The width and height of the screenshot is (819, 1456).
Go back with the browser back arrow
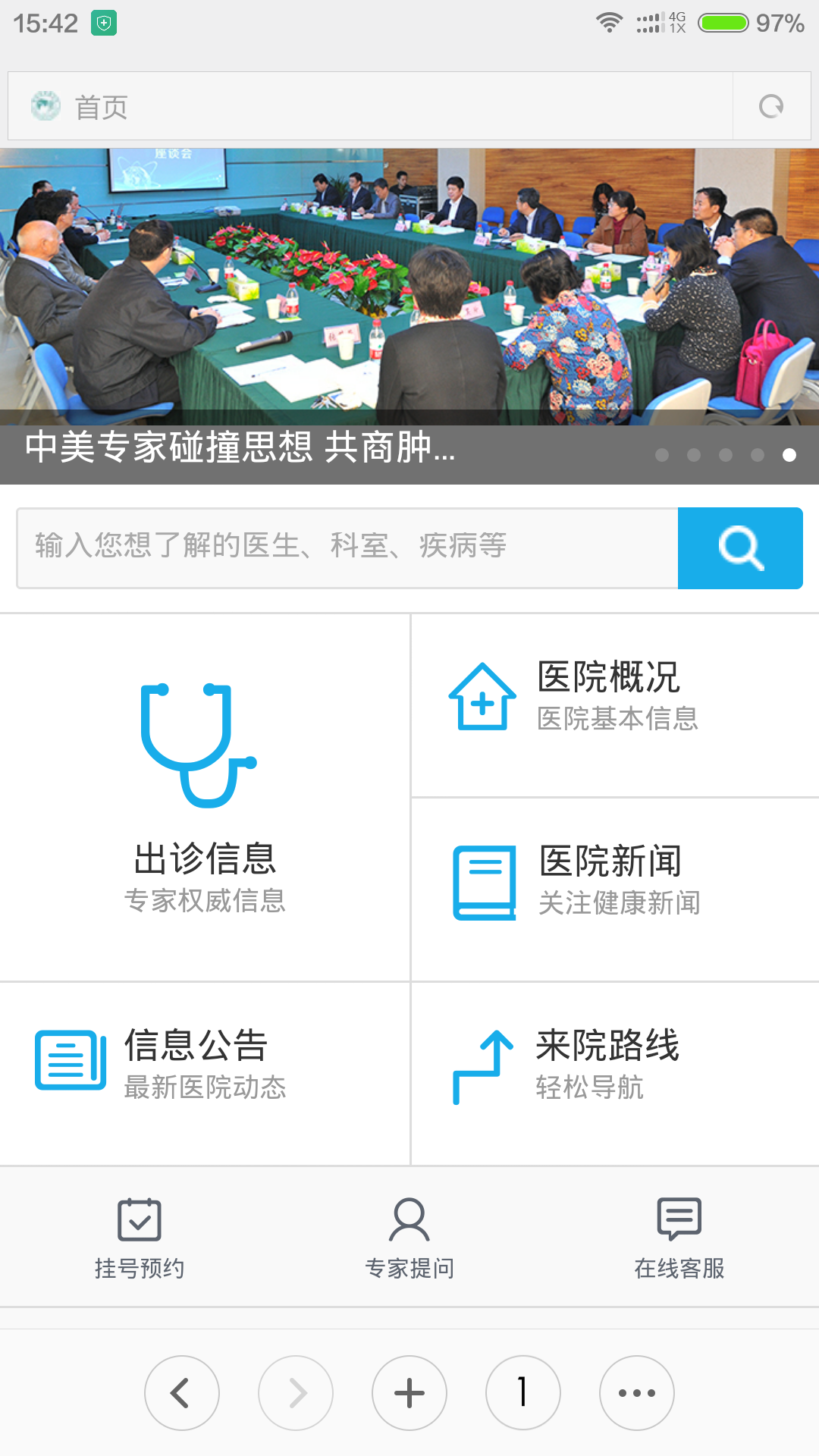coord(182,1393)
